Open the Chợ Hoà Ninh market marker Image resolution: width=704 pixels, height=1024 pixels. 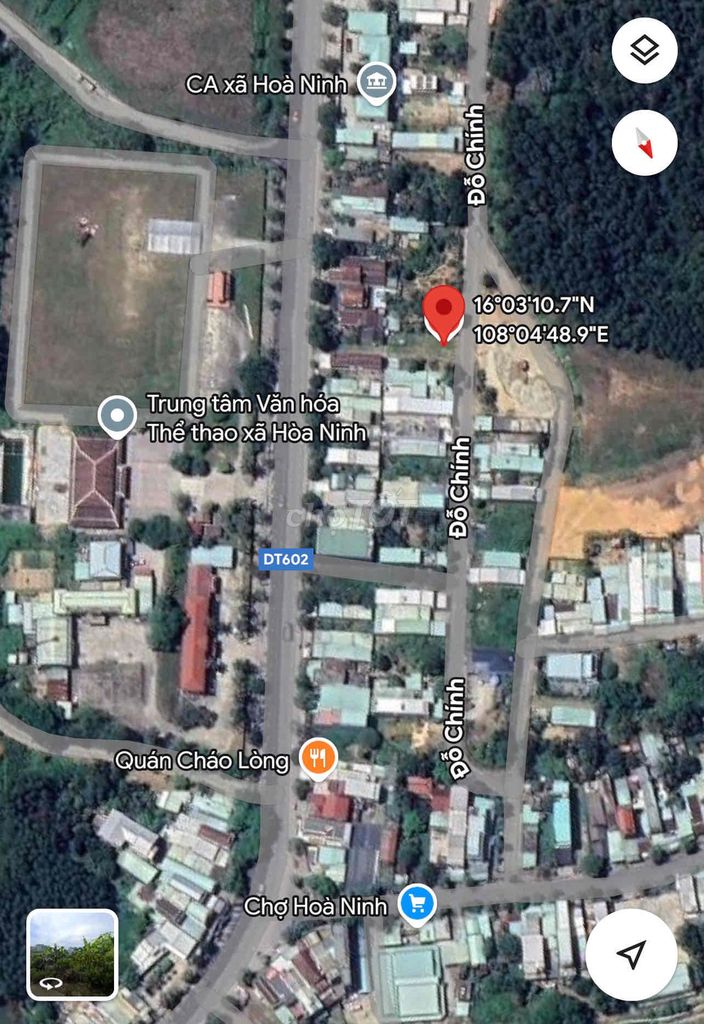(x=416, y=906)
